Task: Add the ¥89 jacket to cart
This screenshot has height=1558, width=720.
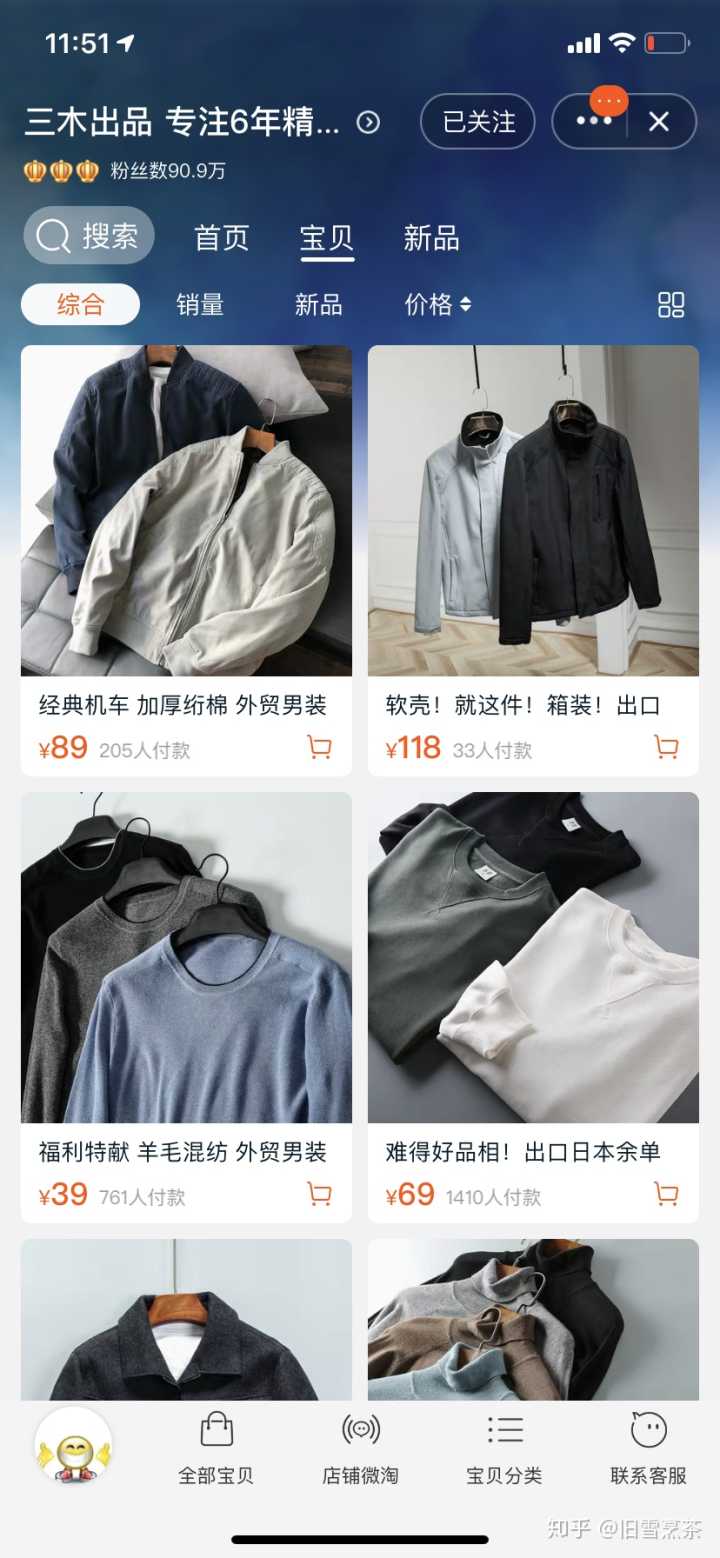Action: point(319,747)
